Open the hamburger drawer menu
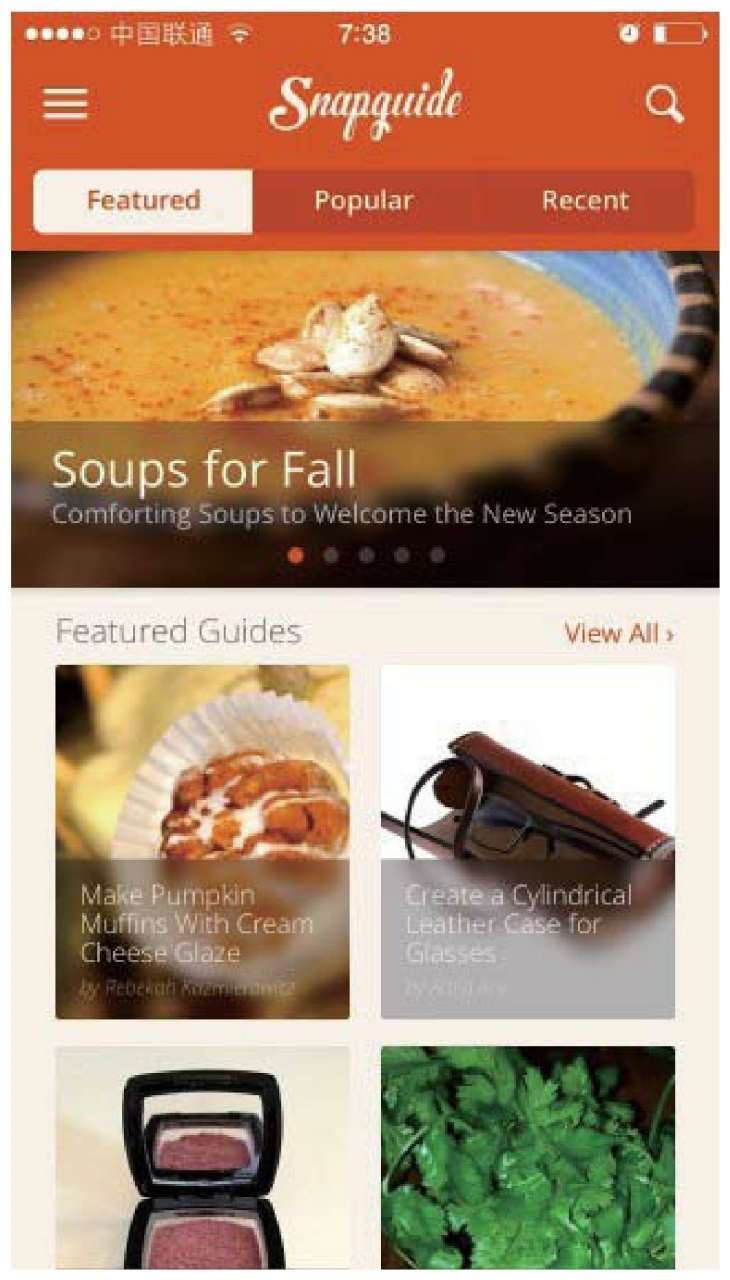 (65, 104)
